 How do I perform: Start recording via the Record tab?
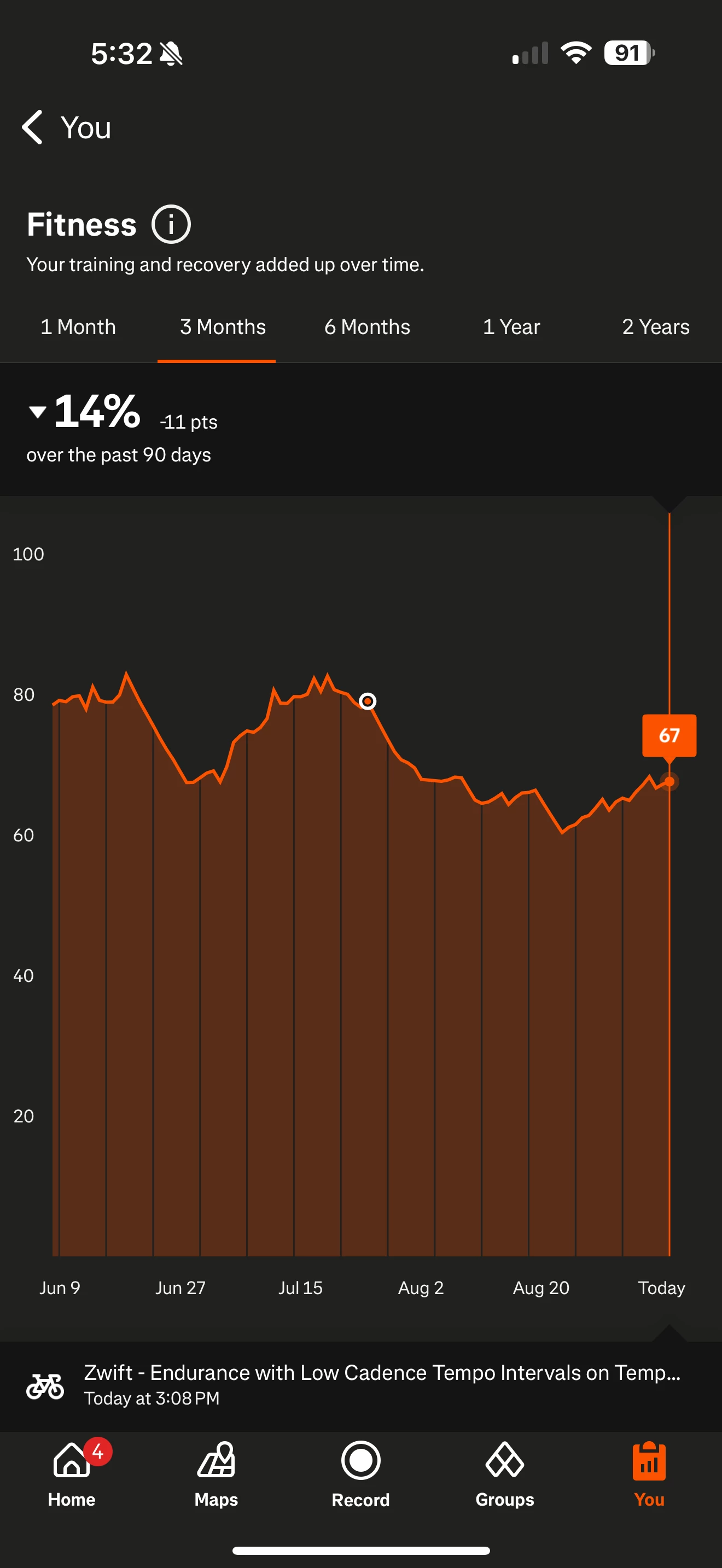tap(361, 1473)
